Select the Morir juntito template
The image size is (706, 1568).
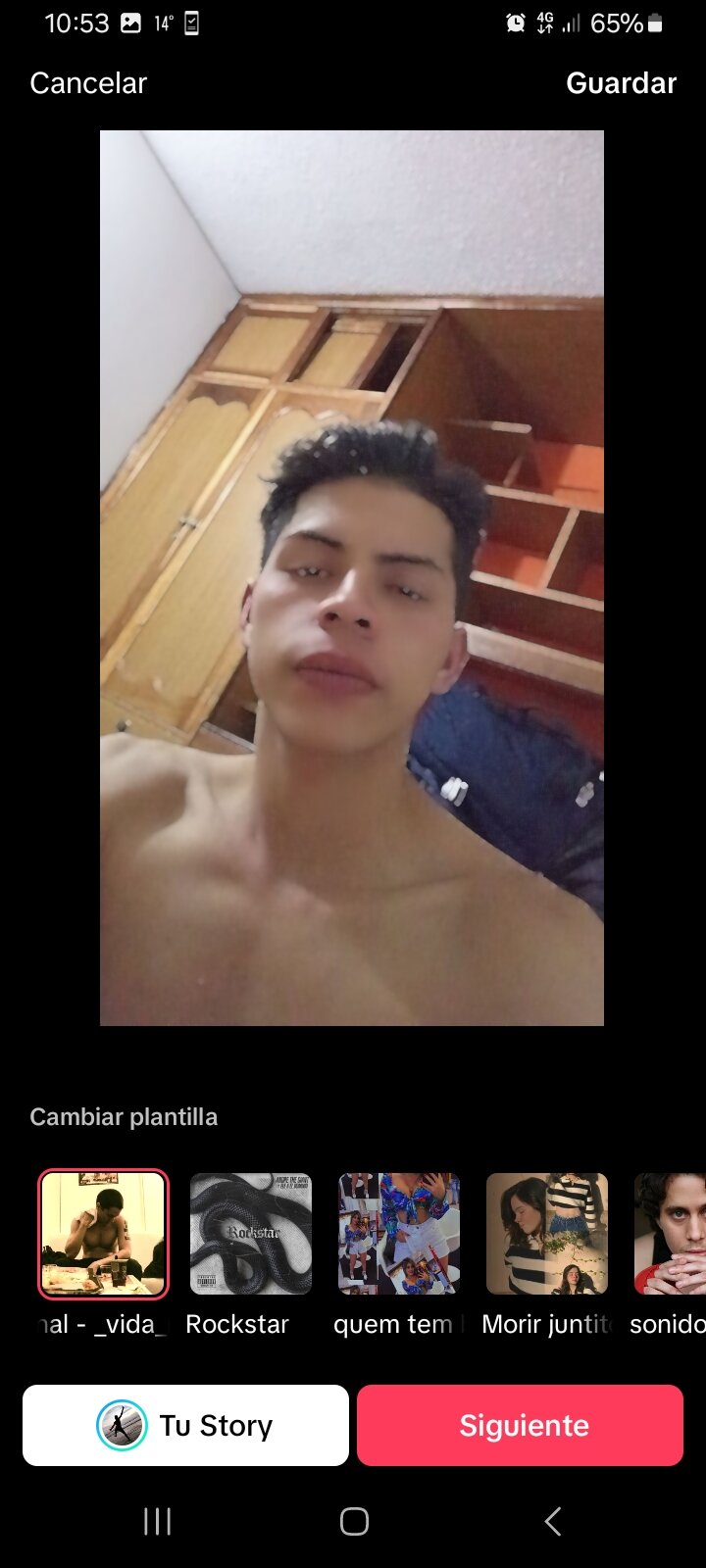coord(547,1234)
